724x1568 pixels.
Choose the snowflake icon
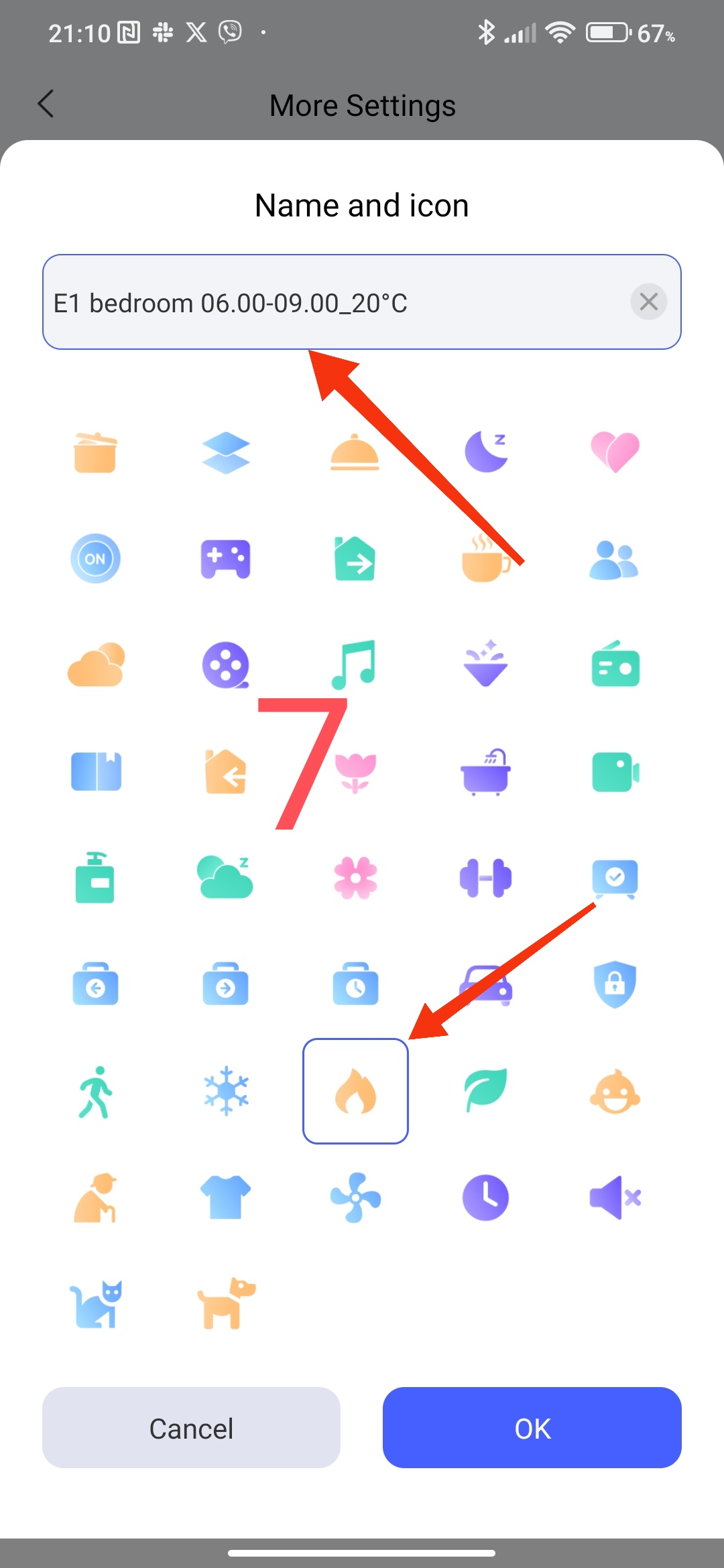pos(226,1091)
